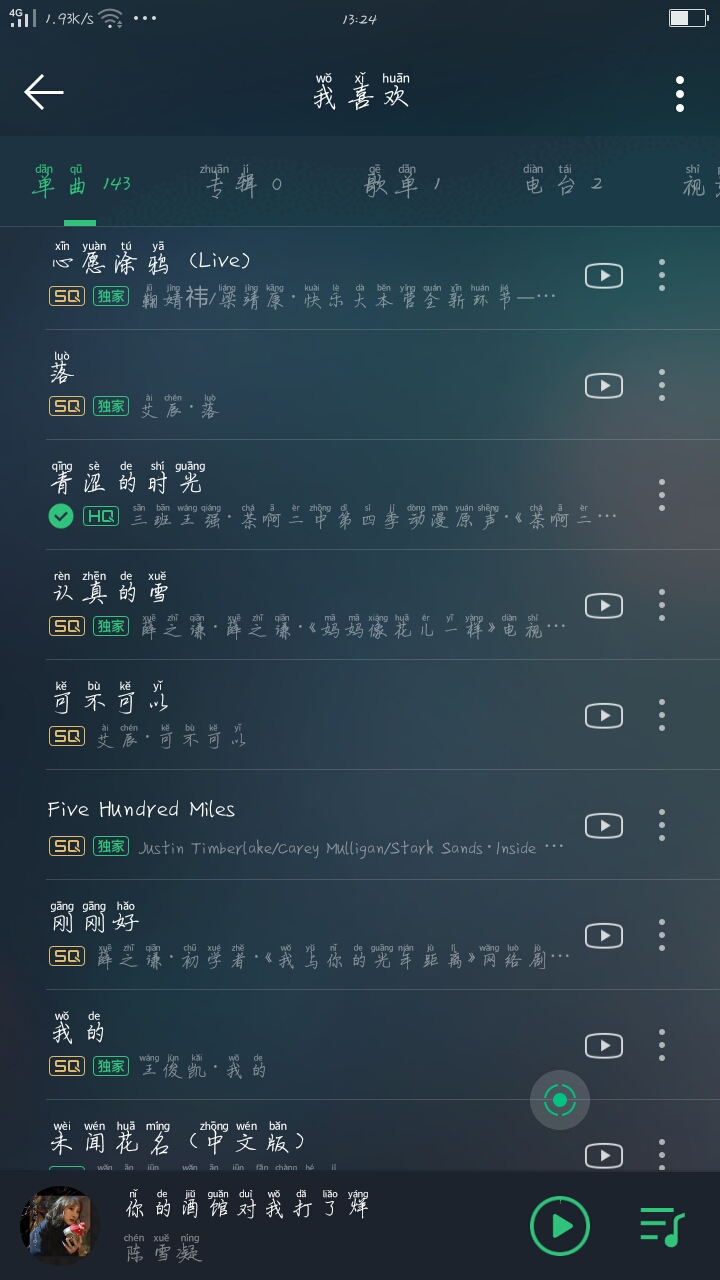Viewport: 720px width, 1280px height.
Task: Resume playback of 你的酒馆对我打了烊
Action: 559,1226
